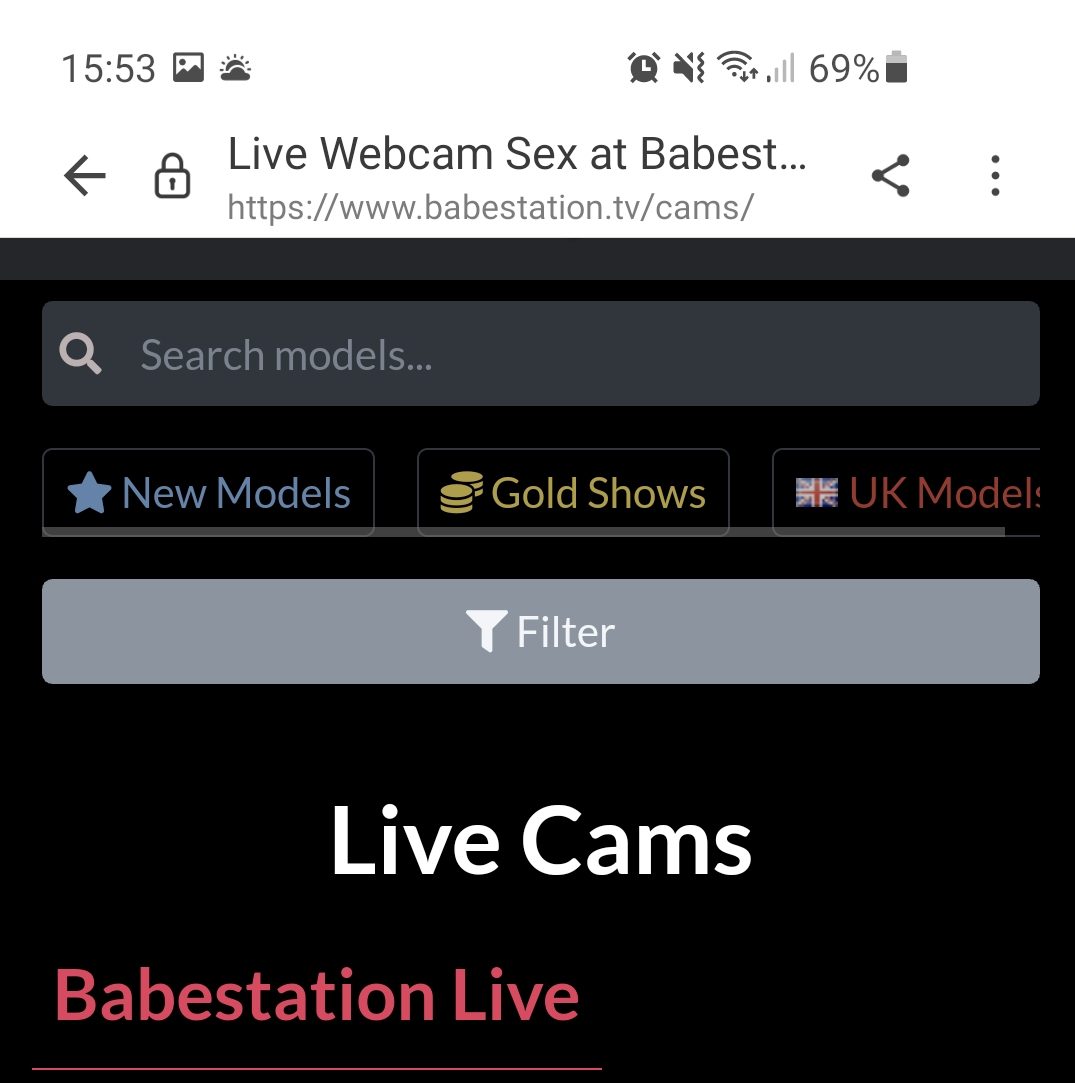Select the New Models chip
Image resolution: width=1075 pixels, height=1083 pixels.
[x=208, y=493]
